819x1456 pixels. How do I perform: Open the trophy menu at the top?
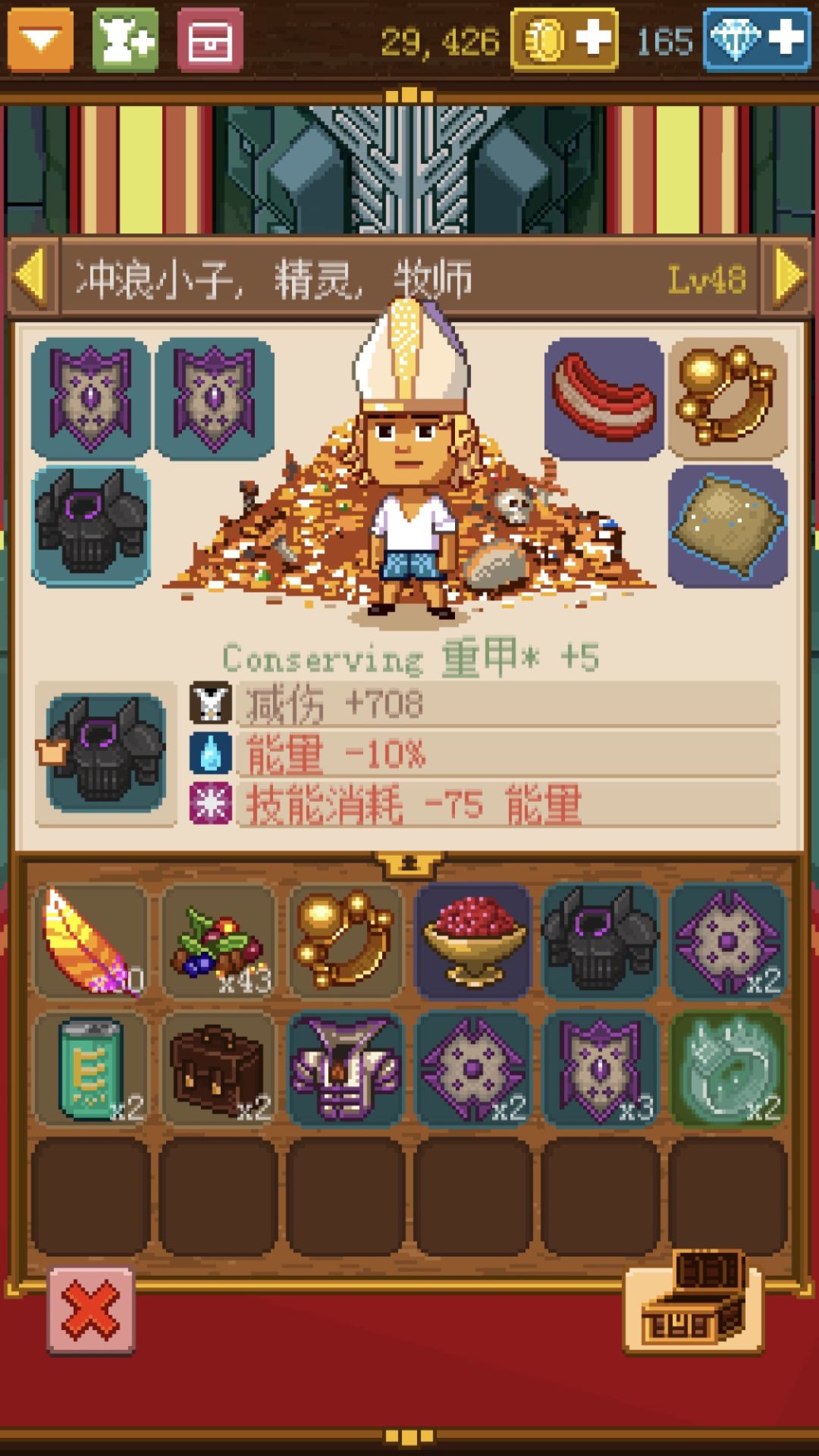point(126,39)
